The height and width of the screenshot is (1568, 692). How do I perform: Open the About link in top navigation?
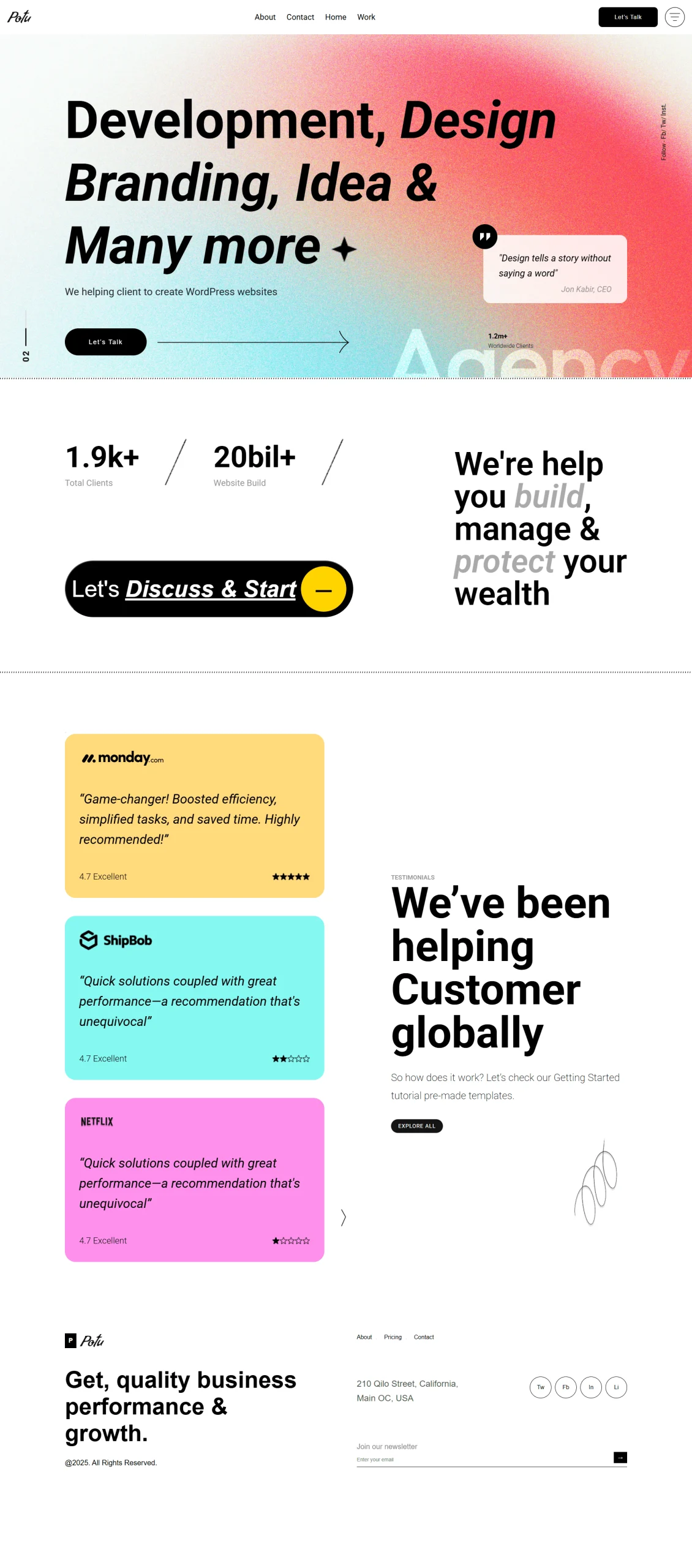(x=265, y=17)
